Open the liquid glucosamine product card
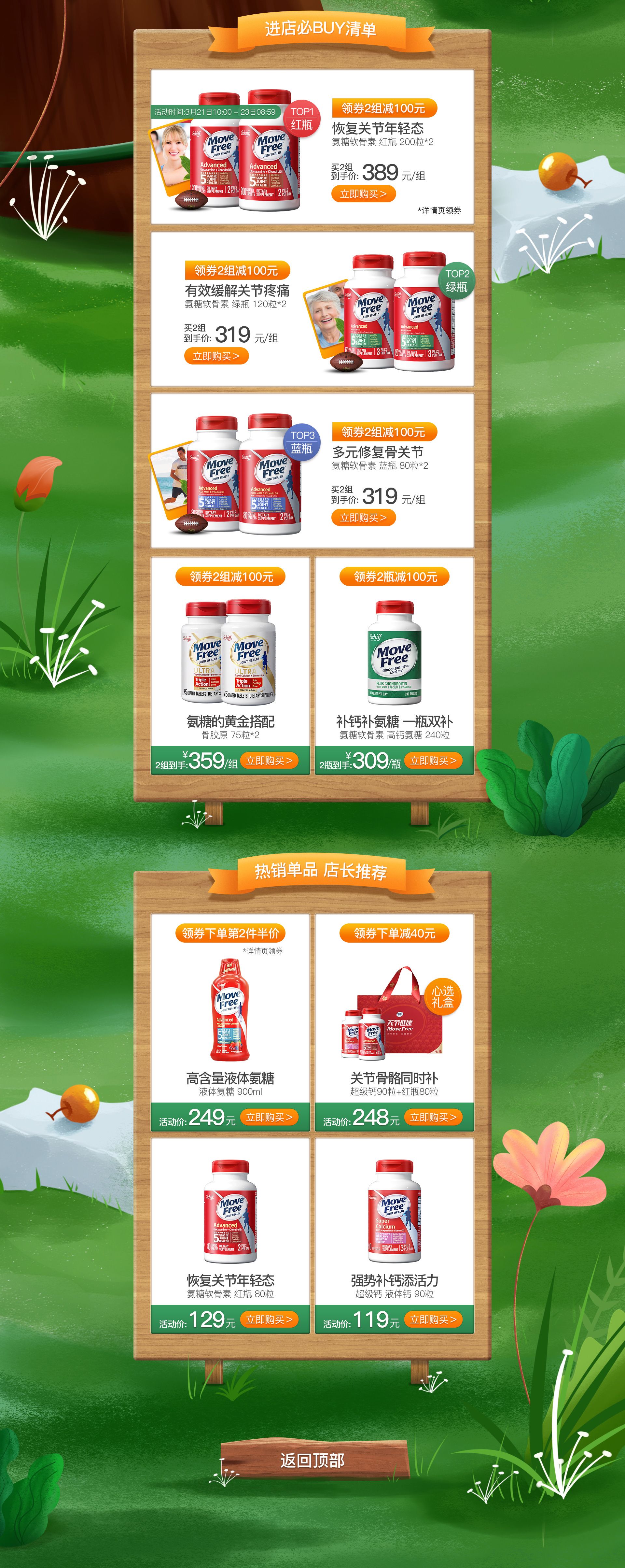625x1568 pixels. tap(230, 1017)
